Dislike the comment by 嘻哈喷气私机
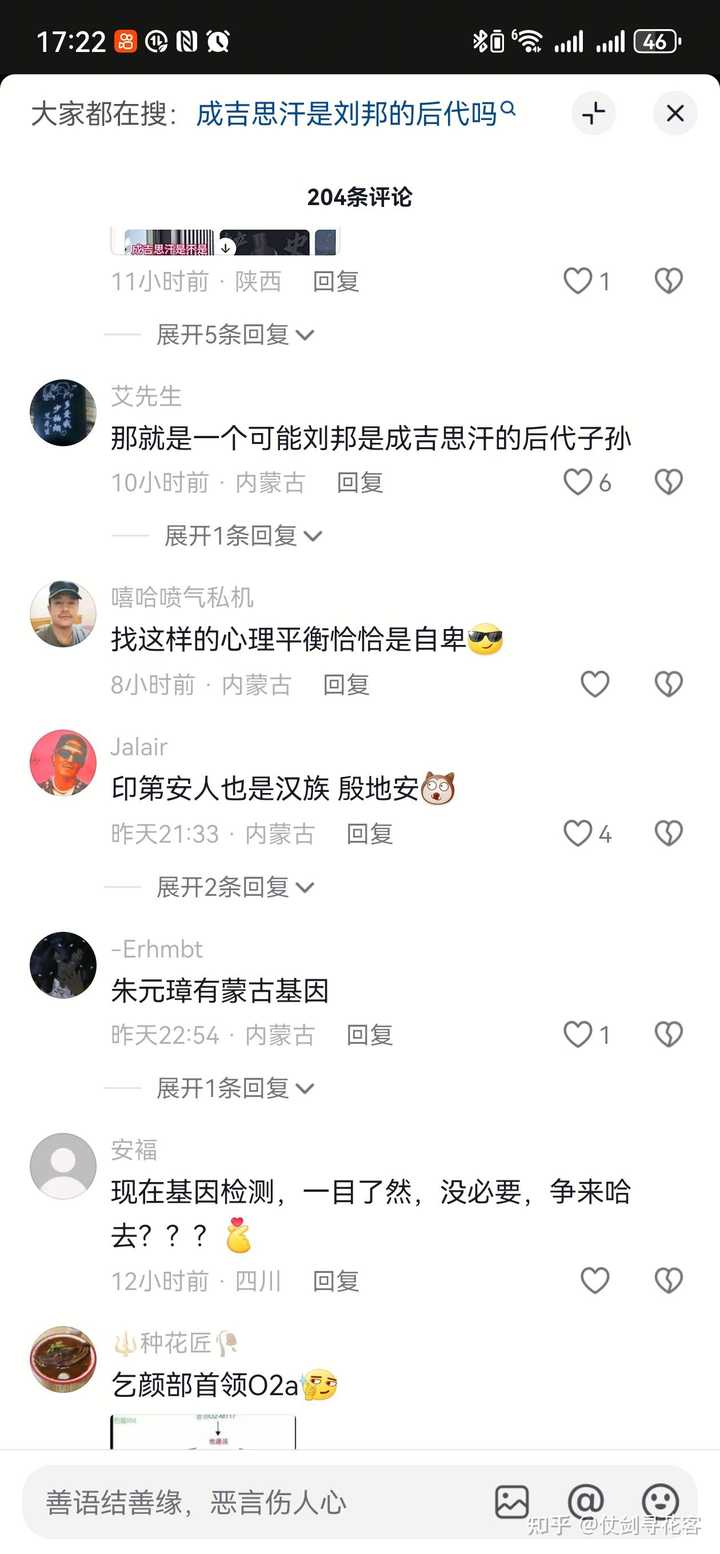This screenshot has height=1554, width=720. pos(668,684)
